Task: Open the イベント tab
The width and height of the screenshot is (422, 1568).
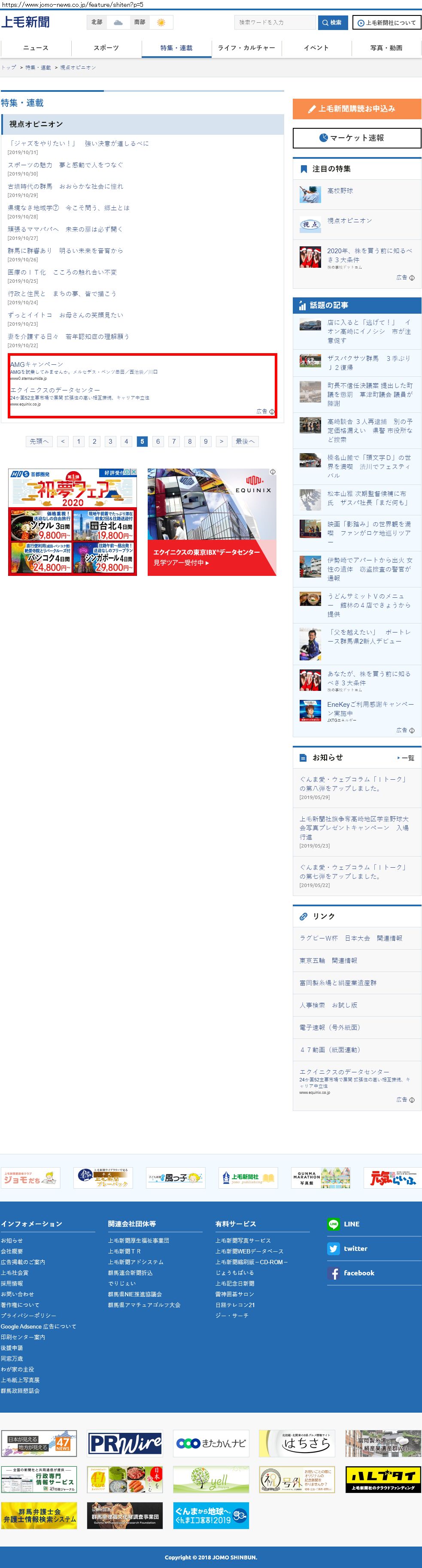Action: pyautogui.click(x=316, y=48)
